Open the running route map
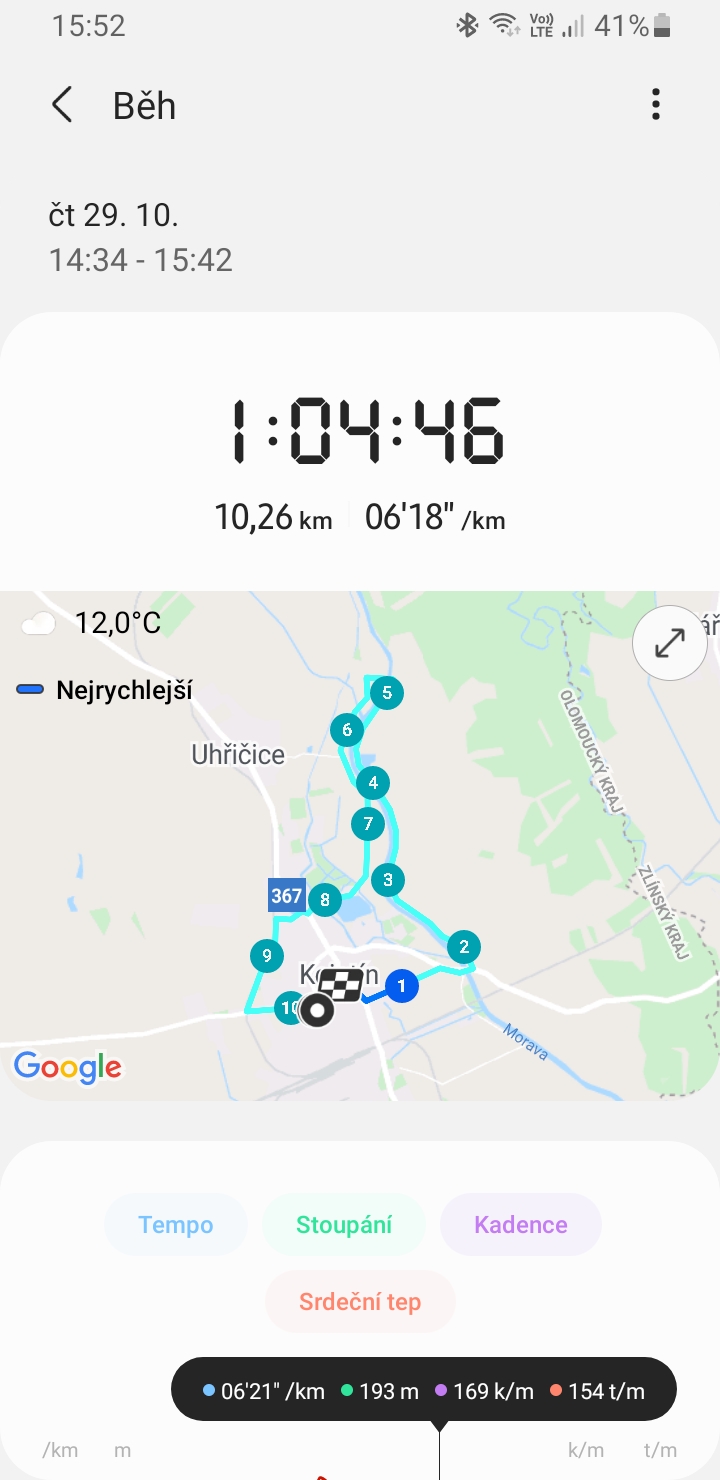Viewport: 720px width, 1480px height. [x=360, y=846]
